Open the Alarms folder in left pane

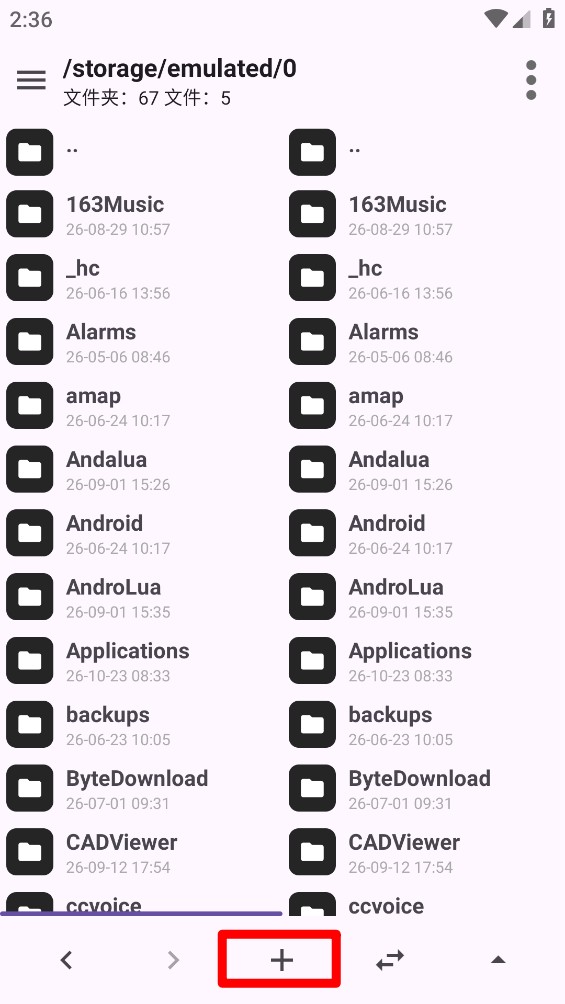pyautogui.click(x=141, y=343)
